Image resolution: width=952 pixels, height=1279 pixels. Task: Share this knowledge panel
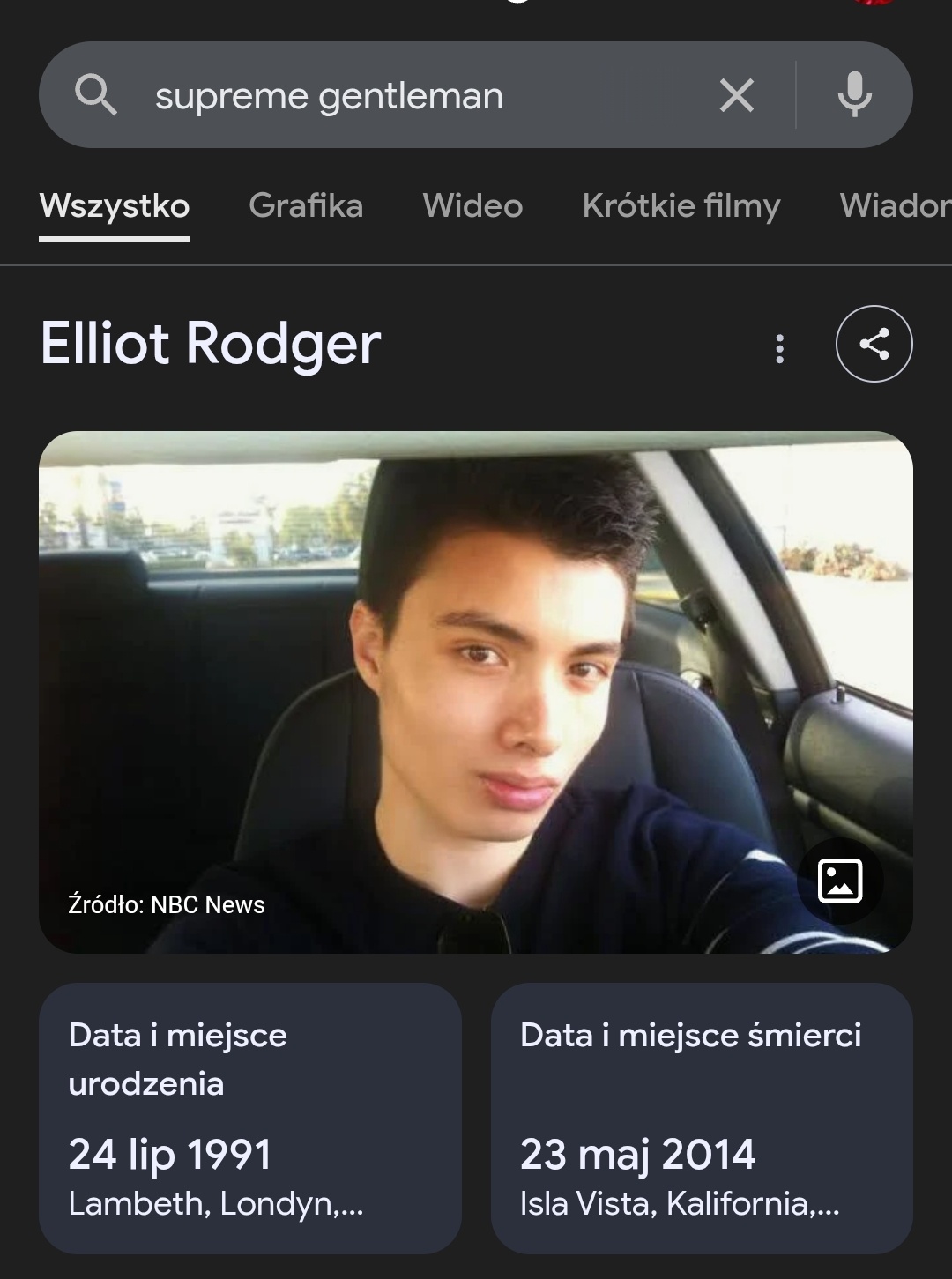pyautogui.click(x=874, y=344)
